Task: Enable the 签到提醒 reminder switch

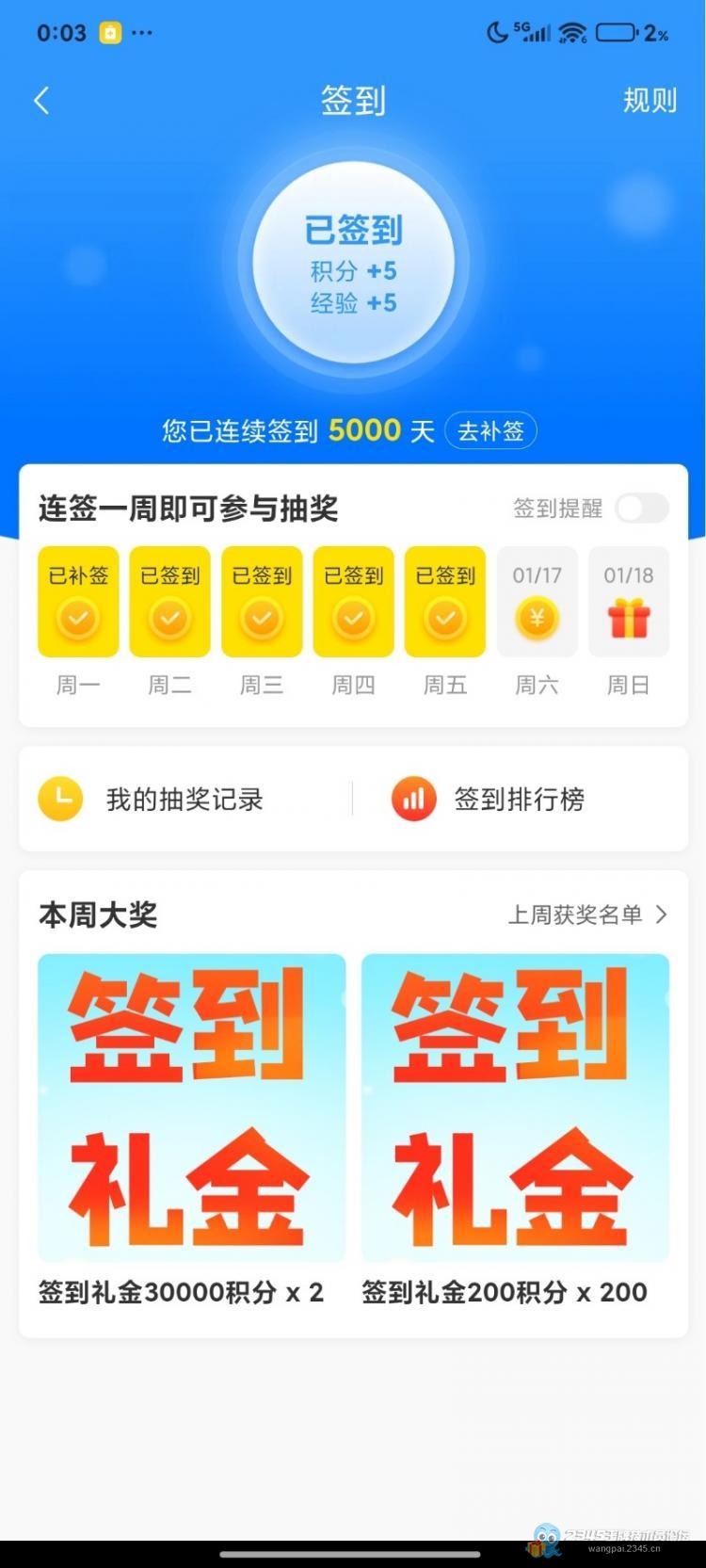Action: tap(641, 509)
